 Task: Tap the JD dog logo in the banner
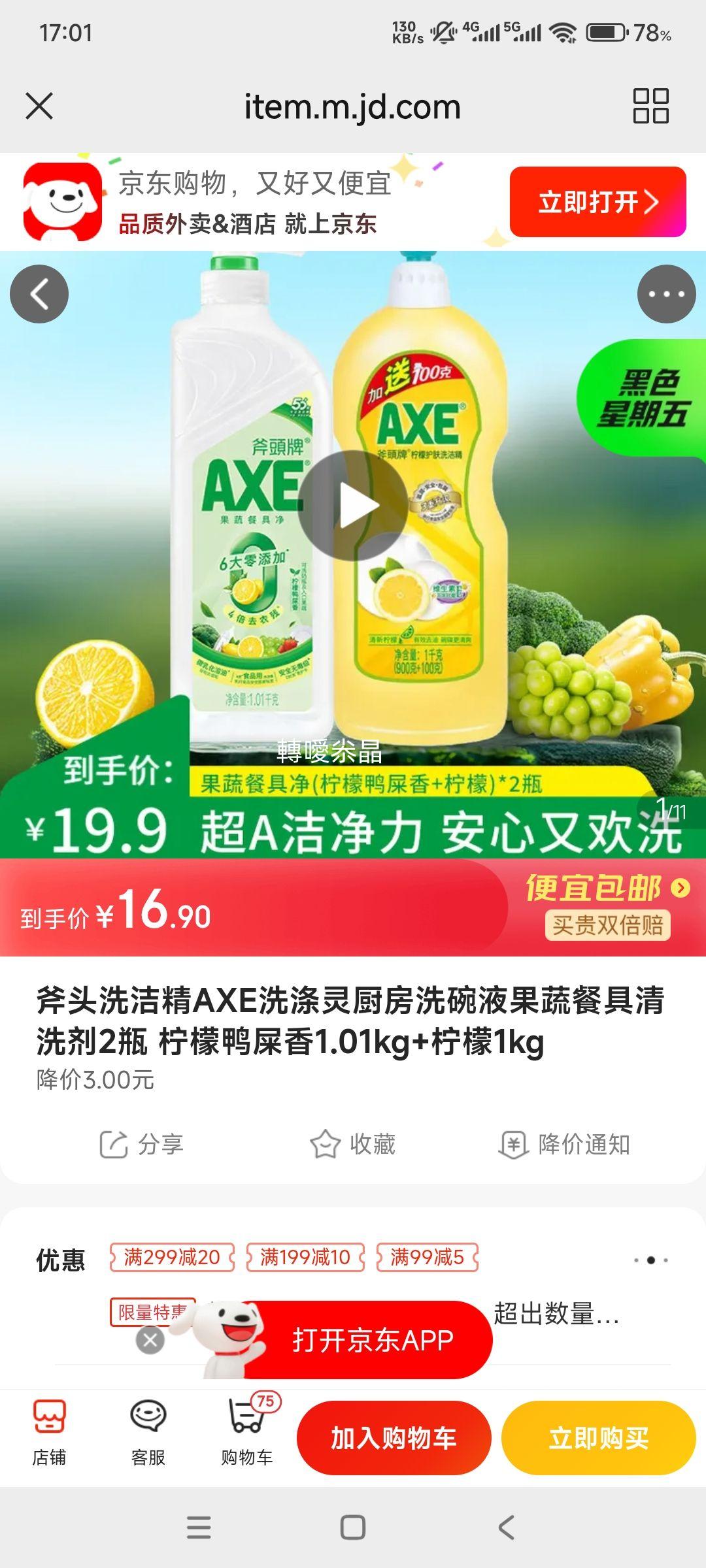pos(61,201)
